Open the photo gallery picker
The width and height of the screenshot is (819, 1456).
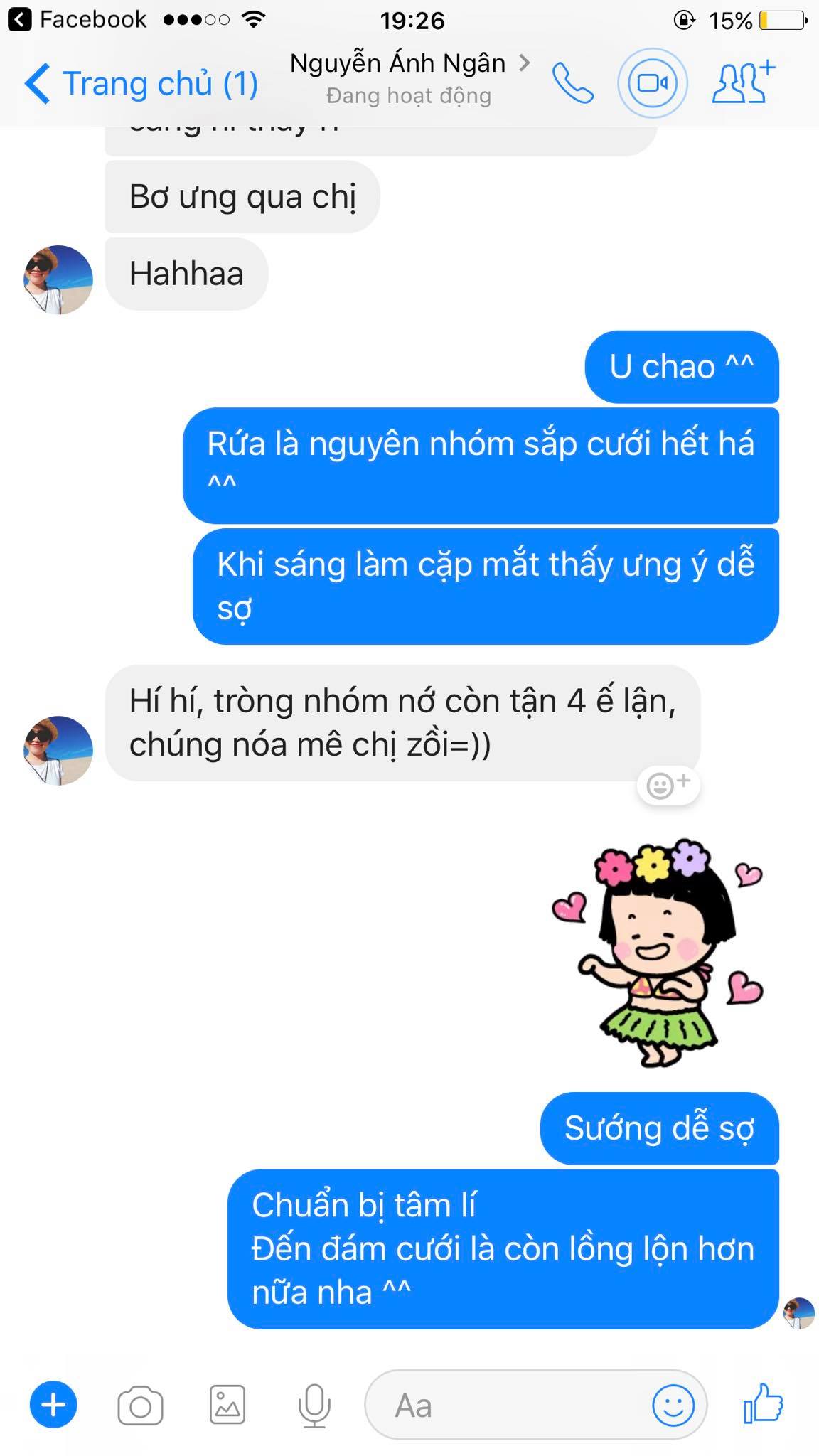[x=227, y=1404]
